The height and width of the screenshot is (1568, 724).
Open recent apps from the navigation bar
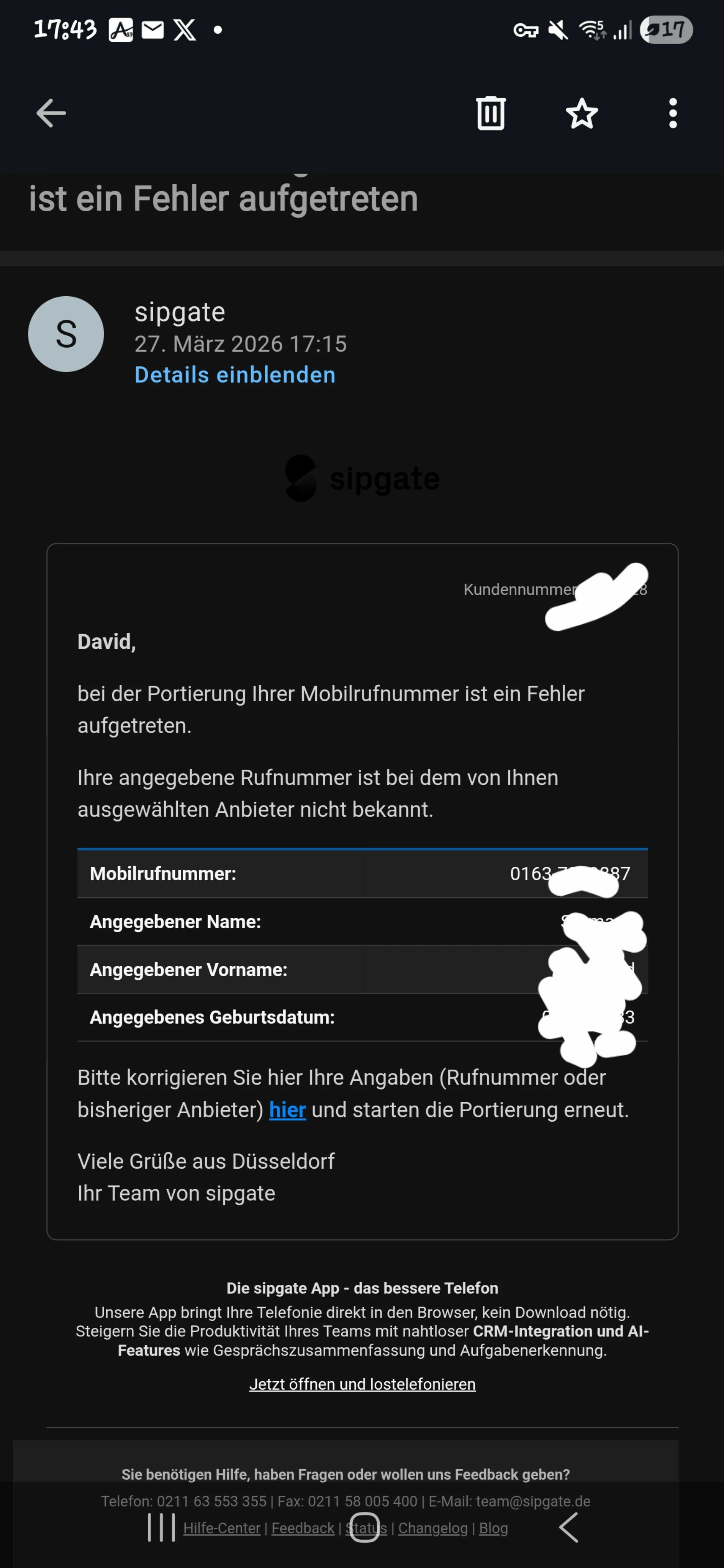[x=161, y=1528]
